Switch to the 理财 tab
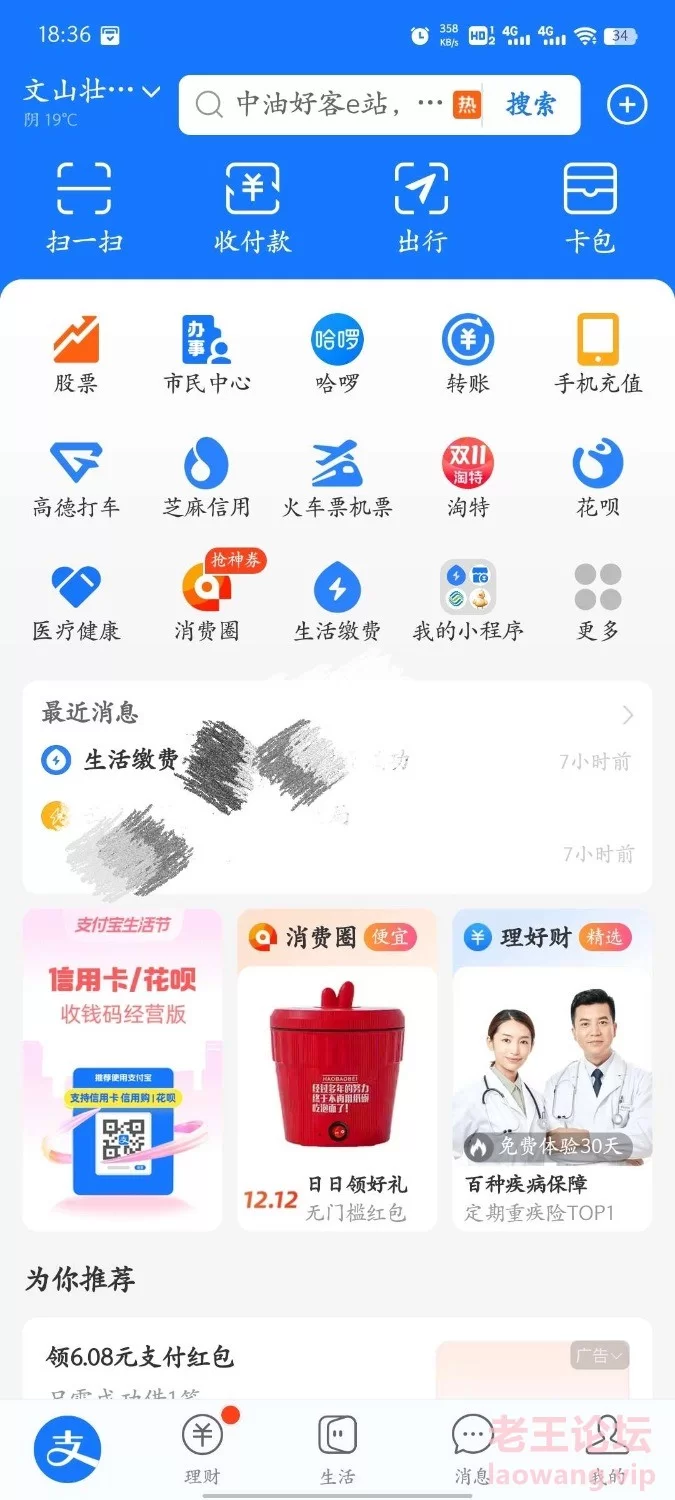 point(202,1449)
